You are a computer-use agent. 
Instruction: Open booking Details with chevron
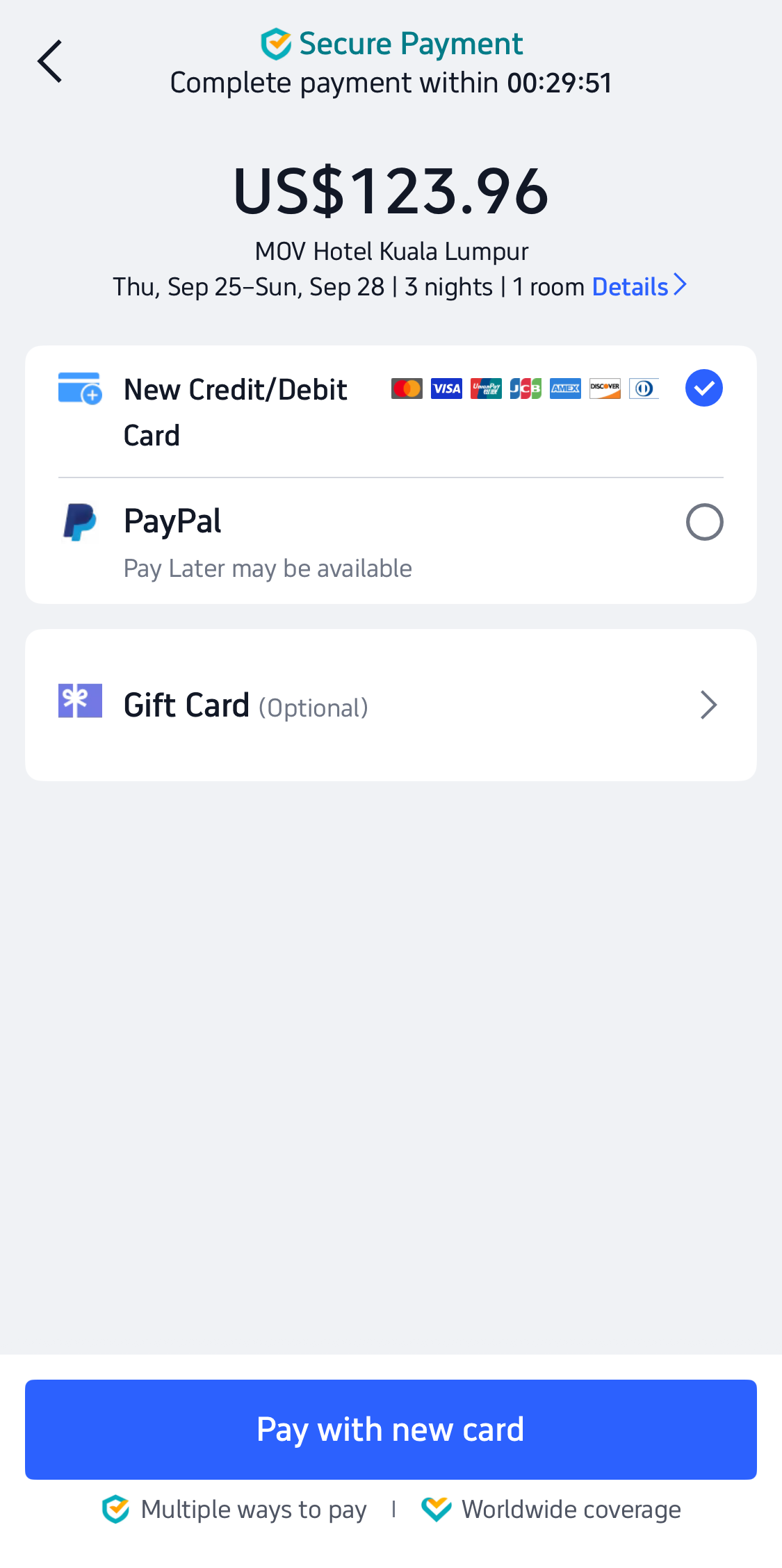pos(640,286)
